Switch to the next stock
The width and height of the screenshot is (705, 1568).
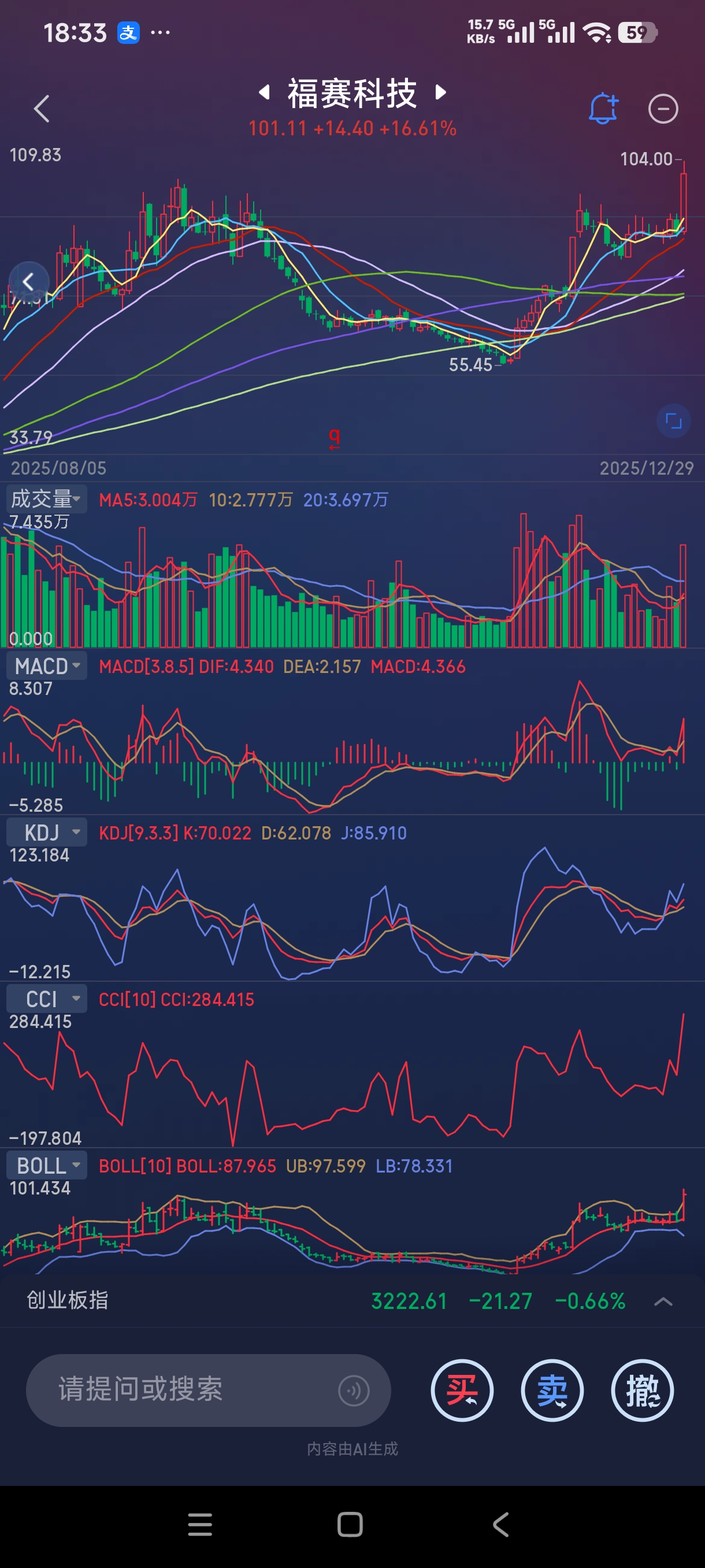point(441,93)
